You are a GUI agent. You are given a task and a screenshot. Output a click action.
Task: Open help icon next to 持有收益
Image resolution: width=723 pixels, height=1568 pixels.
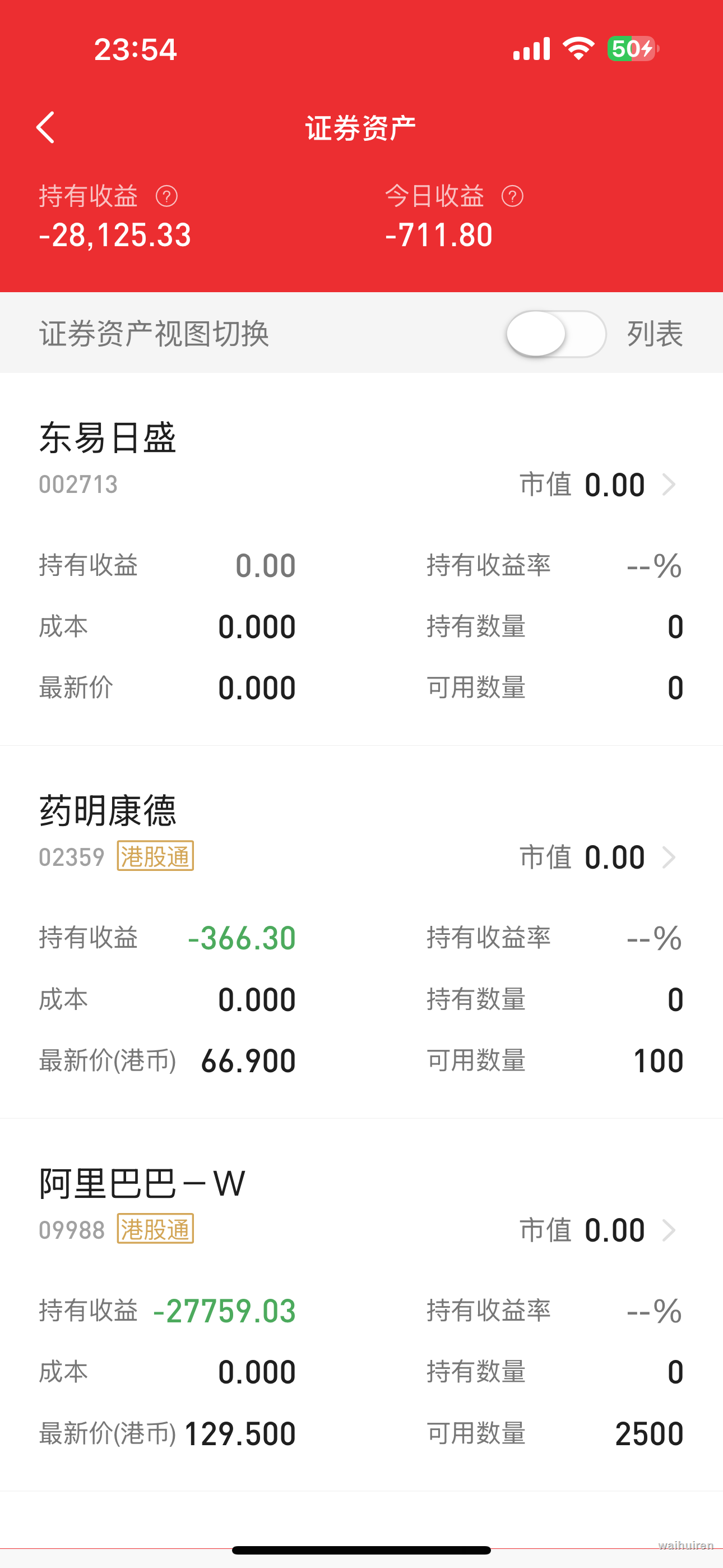click(x=167, y=196)
